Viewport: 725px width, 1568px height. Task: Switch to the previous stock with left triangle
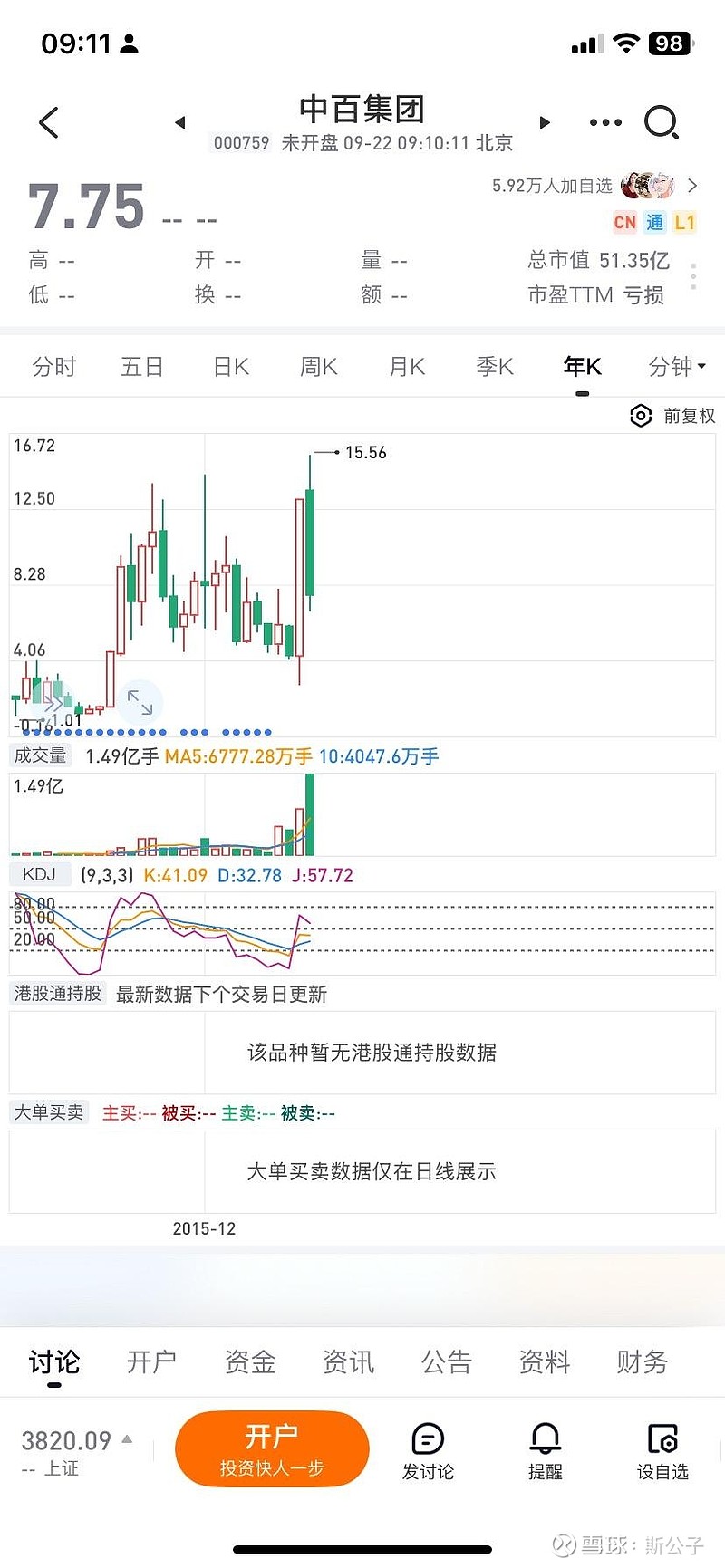(179, 122)
